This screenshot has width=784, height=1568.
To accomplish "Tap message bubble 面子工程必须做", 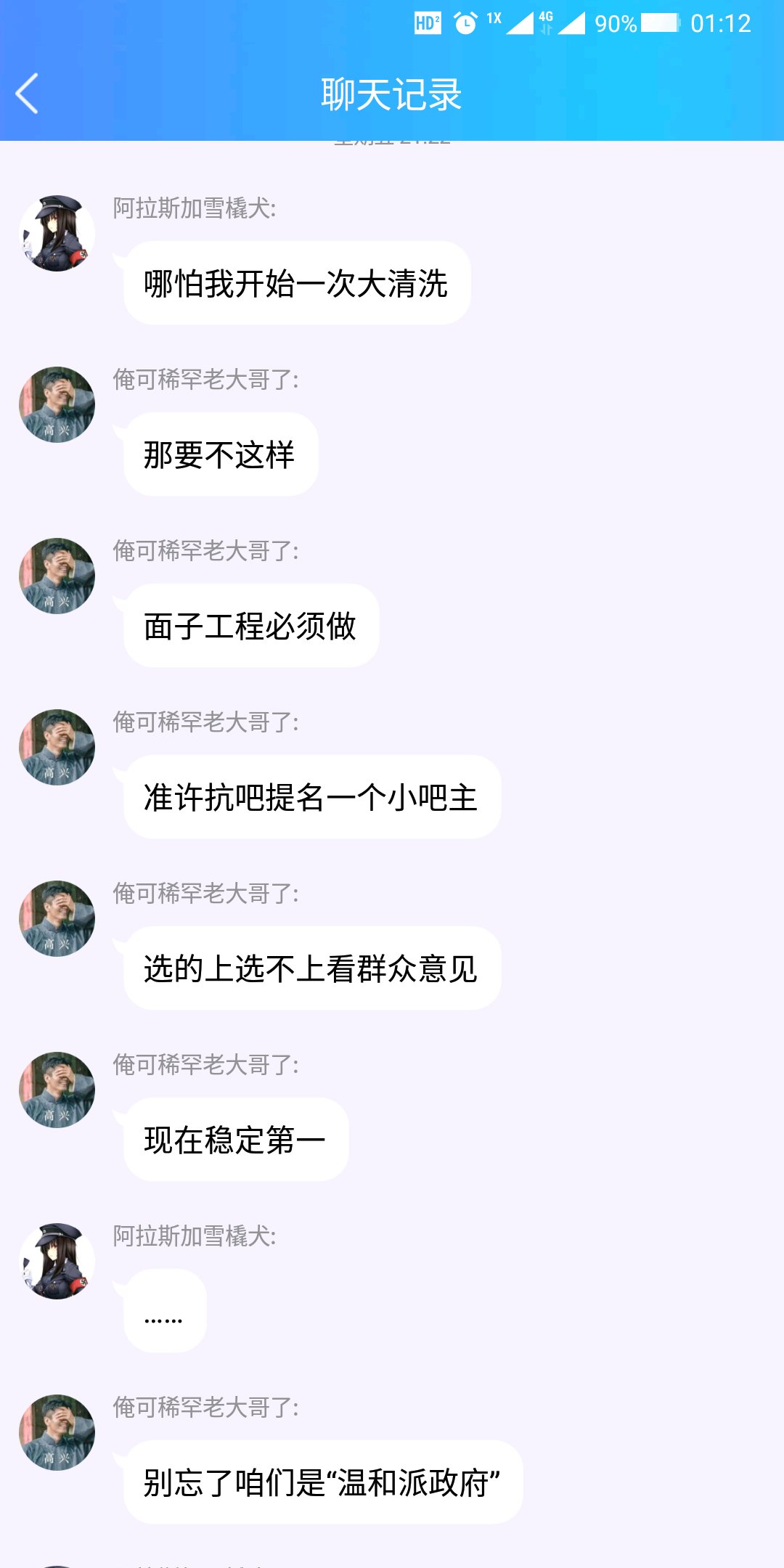I will pos(251,626).
